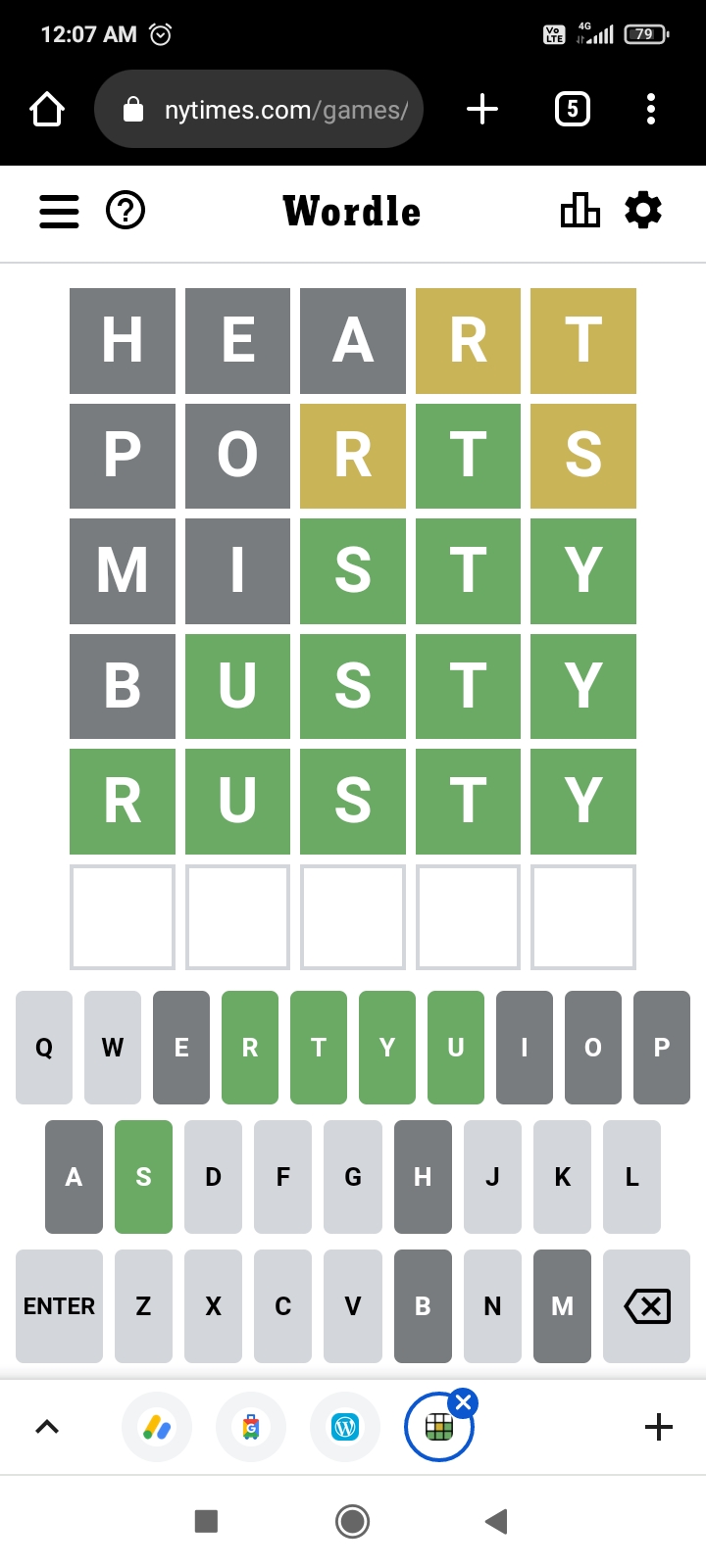Tap the letter L key
Viewport: 706px width, 1568px height.
631,1177
